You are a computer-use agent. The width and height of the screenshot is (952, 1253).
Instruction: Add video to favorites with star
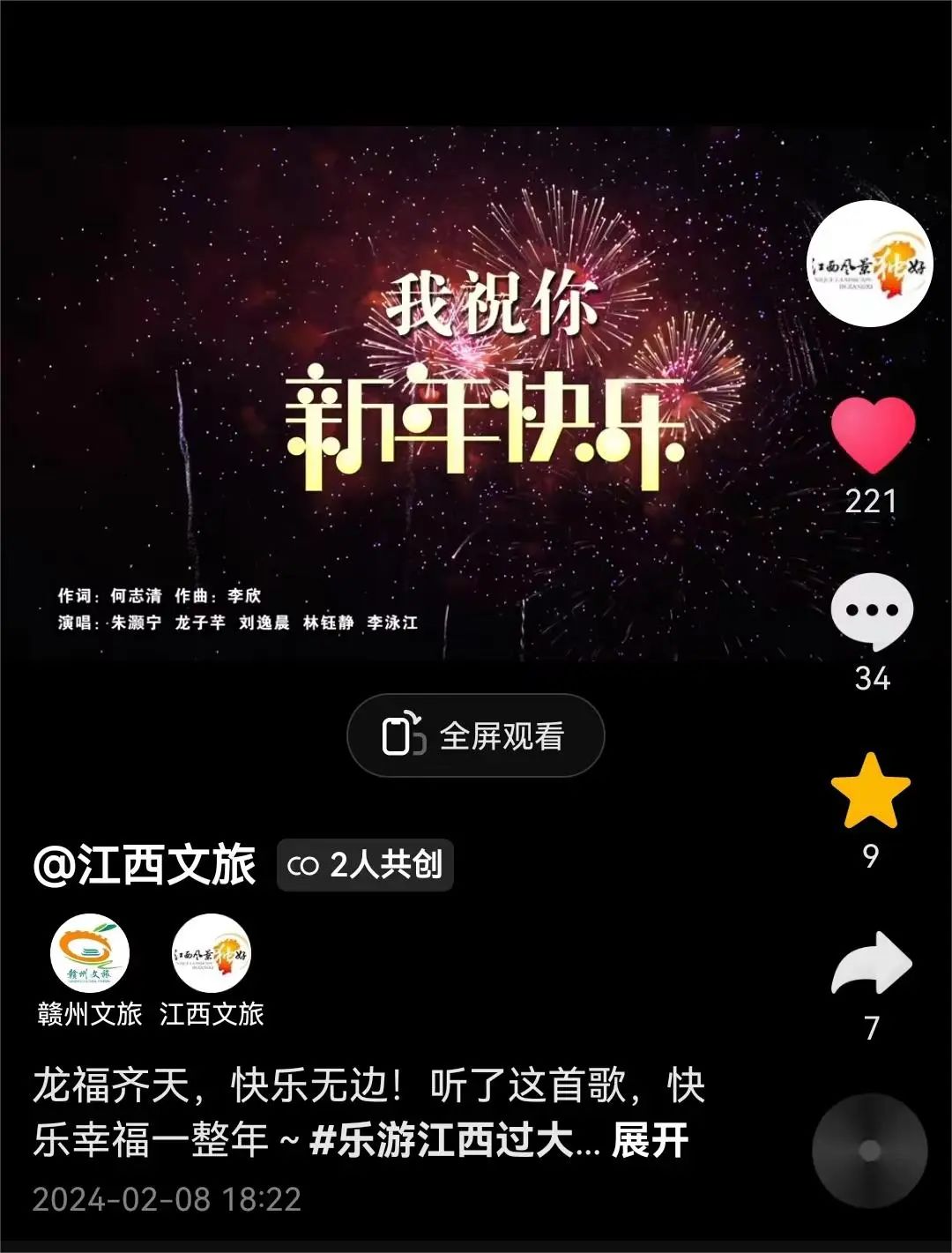(x=871, y=791)
